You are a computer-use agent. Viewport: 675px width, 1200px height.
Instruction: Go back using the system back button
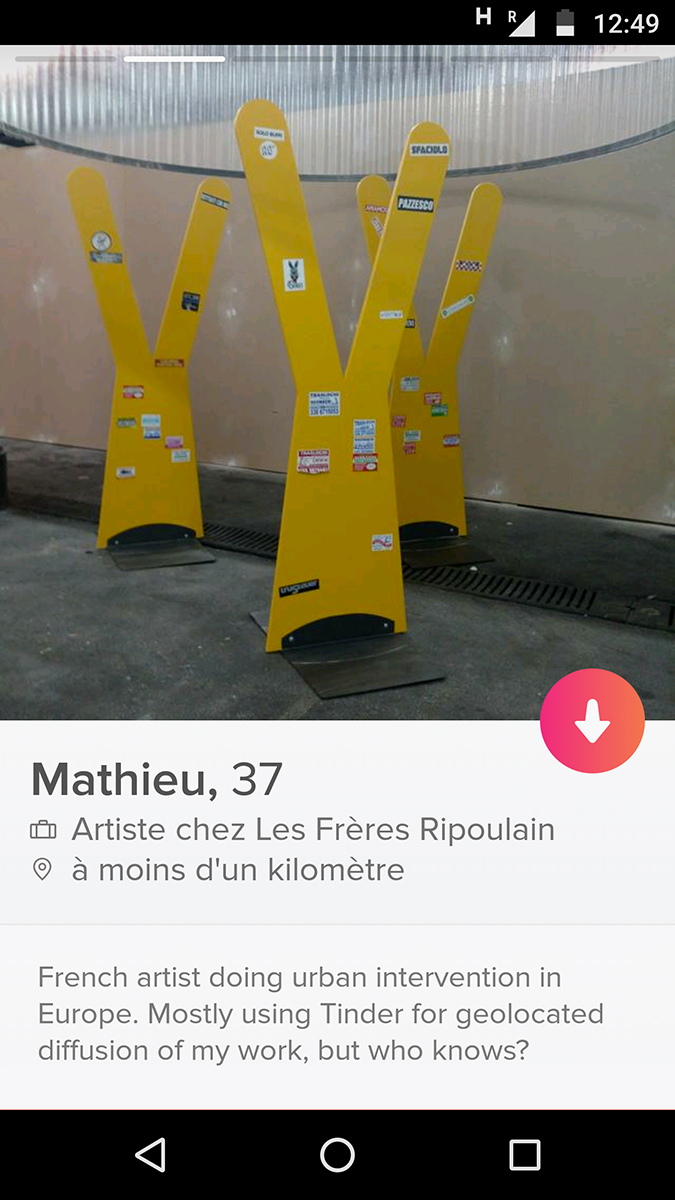click(150, 1155)
